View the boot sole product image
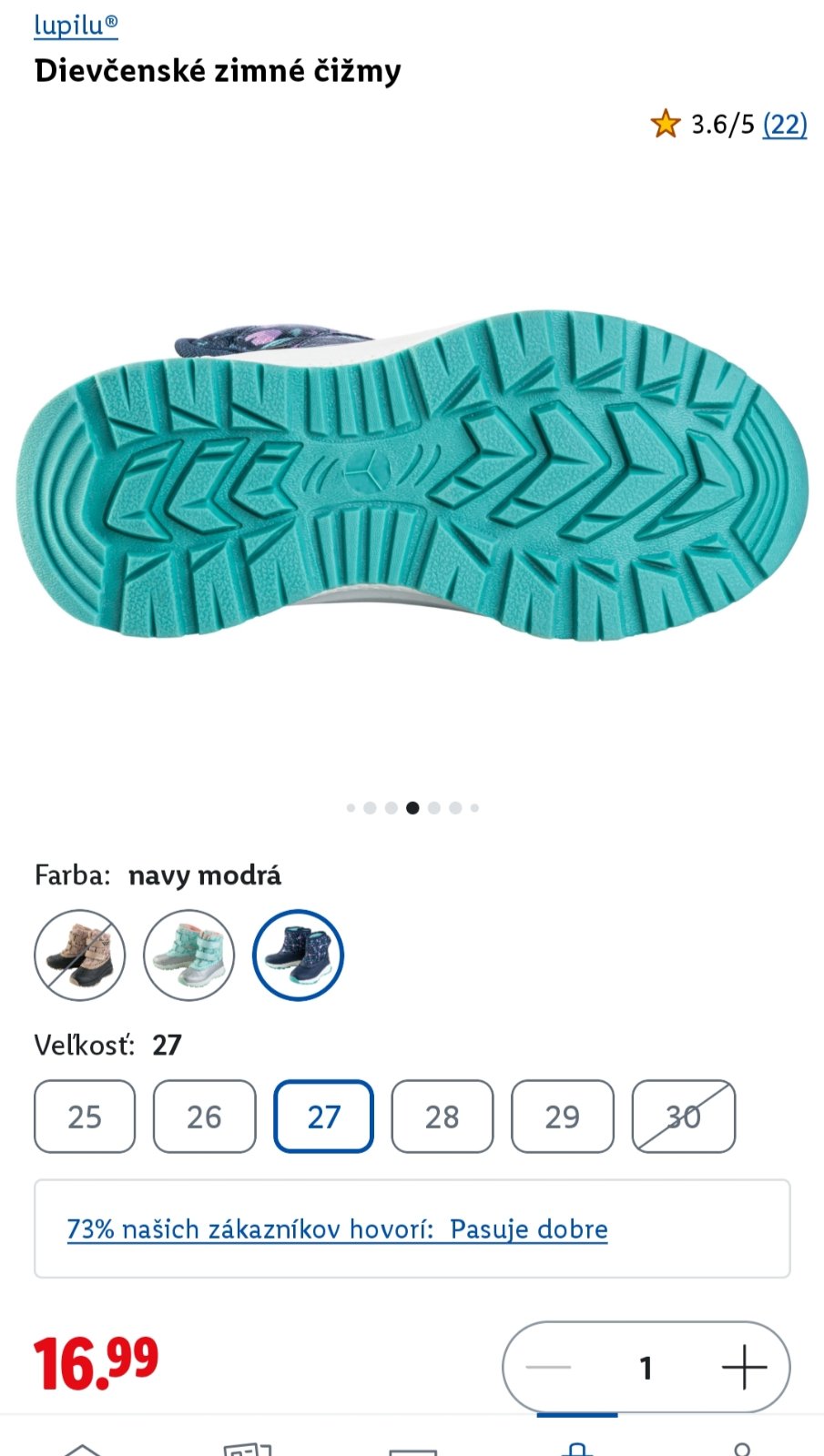 (412, 473)
